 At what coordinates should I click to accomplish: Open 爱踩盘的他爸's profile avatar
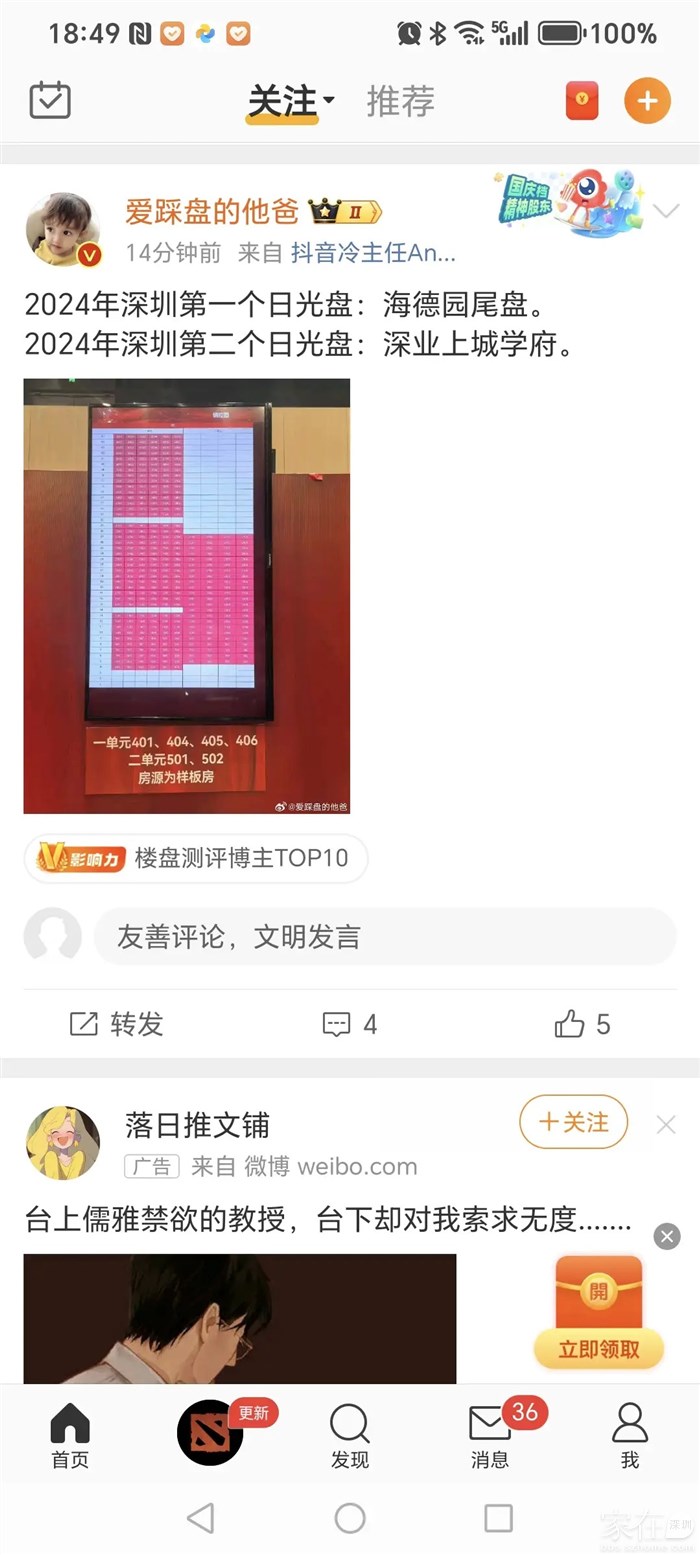click(x=62, y=230)
